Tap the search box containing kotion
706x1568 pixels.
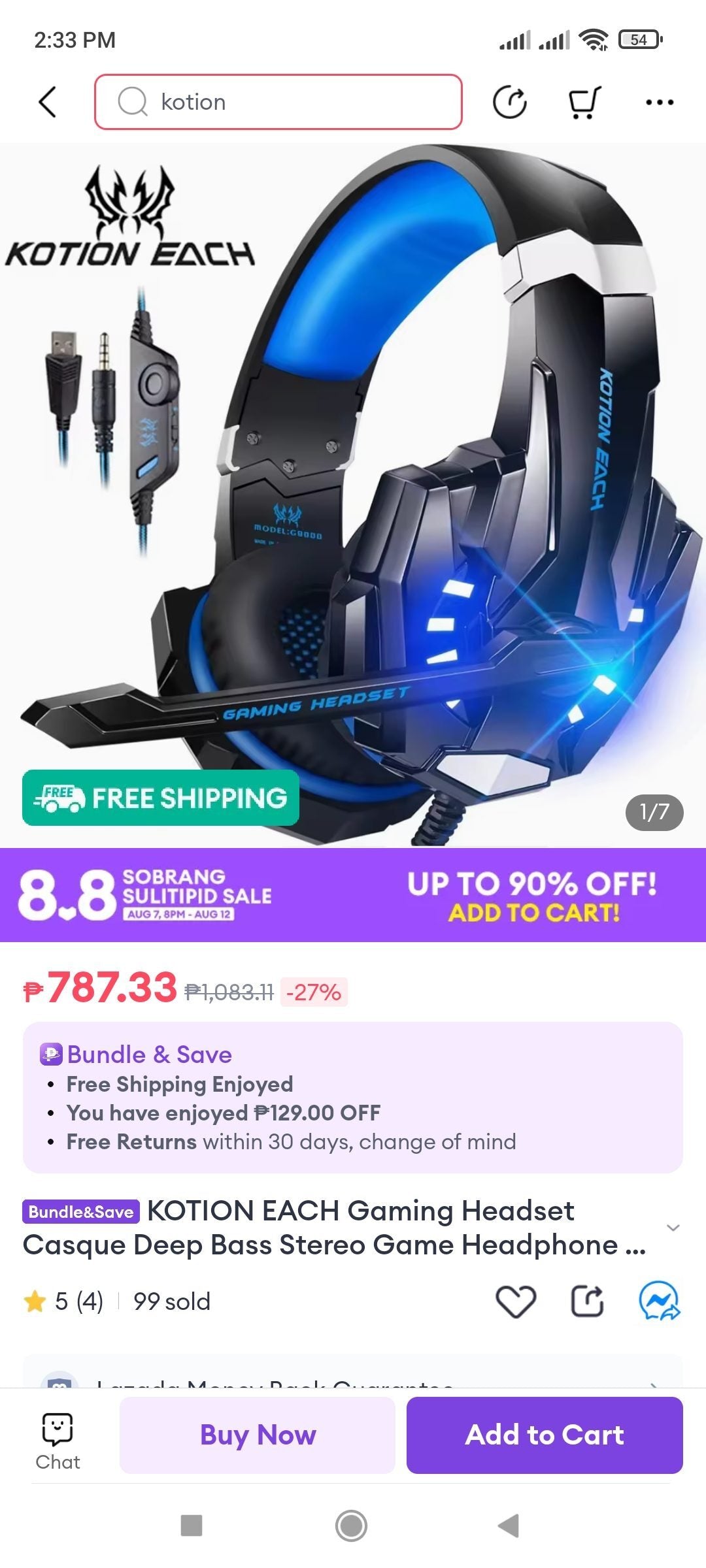(278, 102)
